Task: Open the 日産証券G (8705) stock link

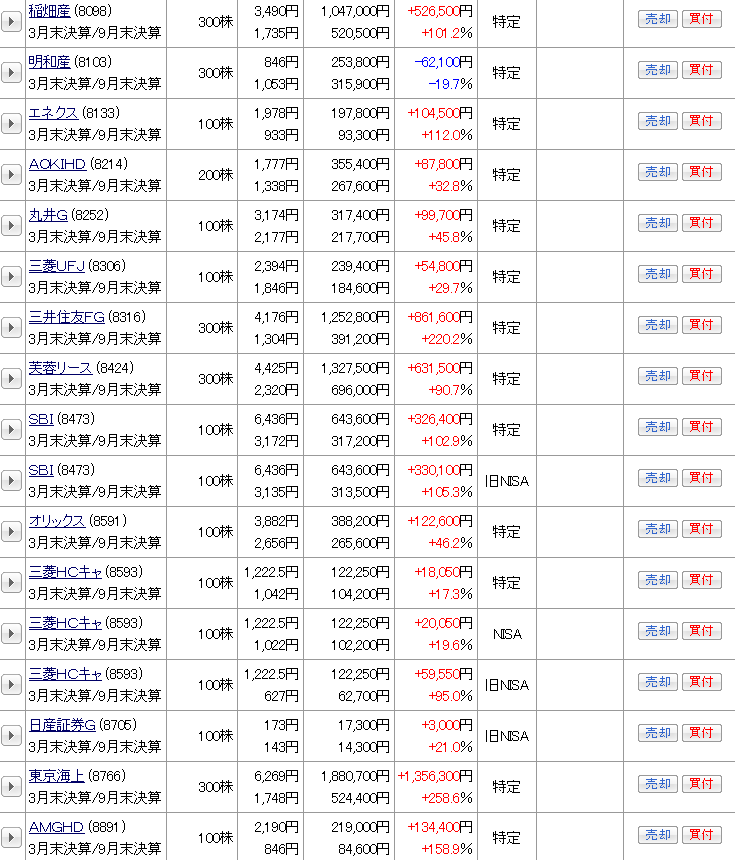Action: pos(62,725)
